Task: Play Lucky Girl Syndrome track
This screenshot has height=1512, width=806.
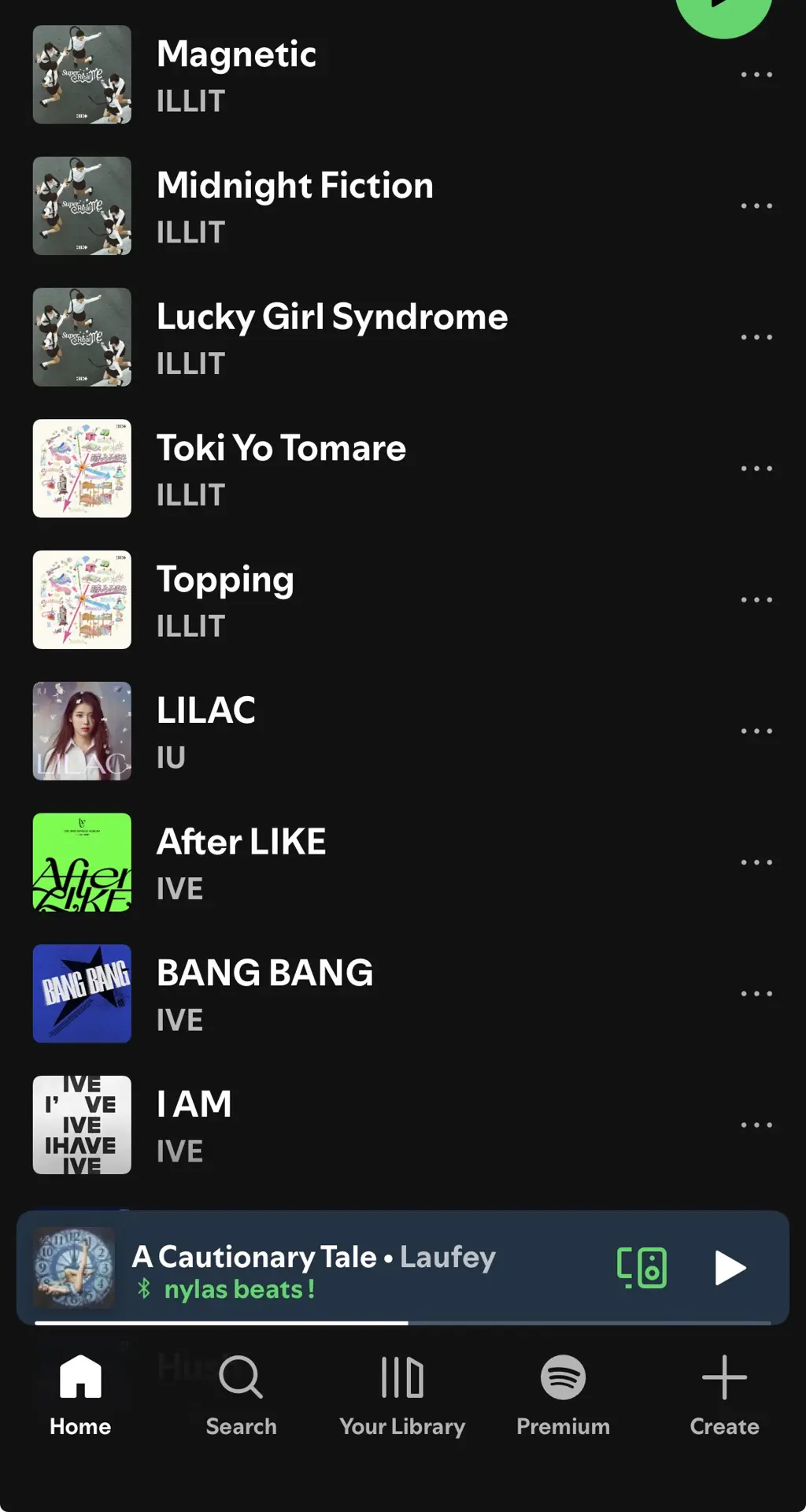Action: tap(331, 337)
